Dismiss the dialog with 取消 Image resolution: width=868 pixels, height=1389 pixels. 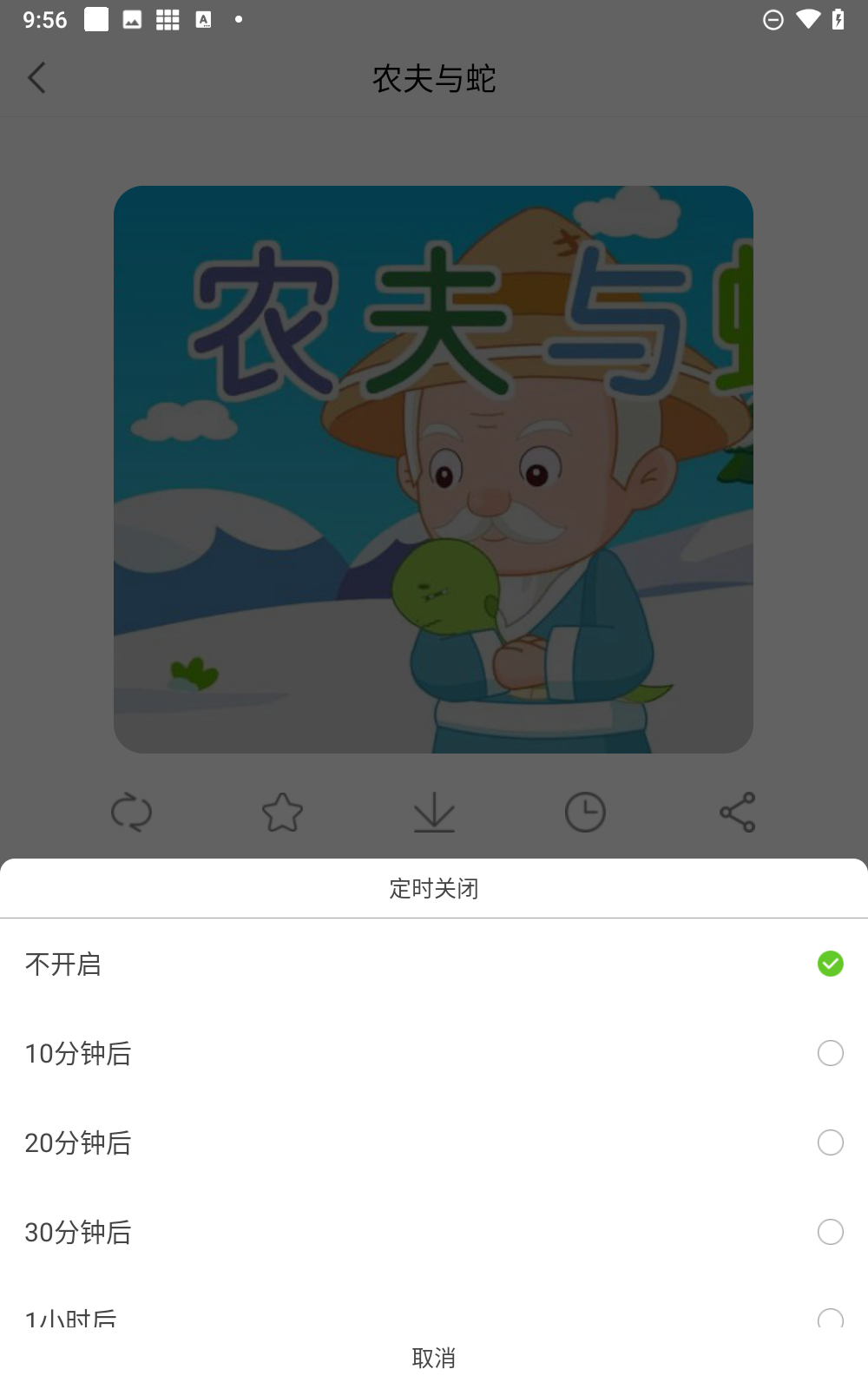point(434,1357)
